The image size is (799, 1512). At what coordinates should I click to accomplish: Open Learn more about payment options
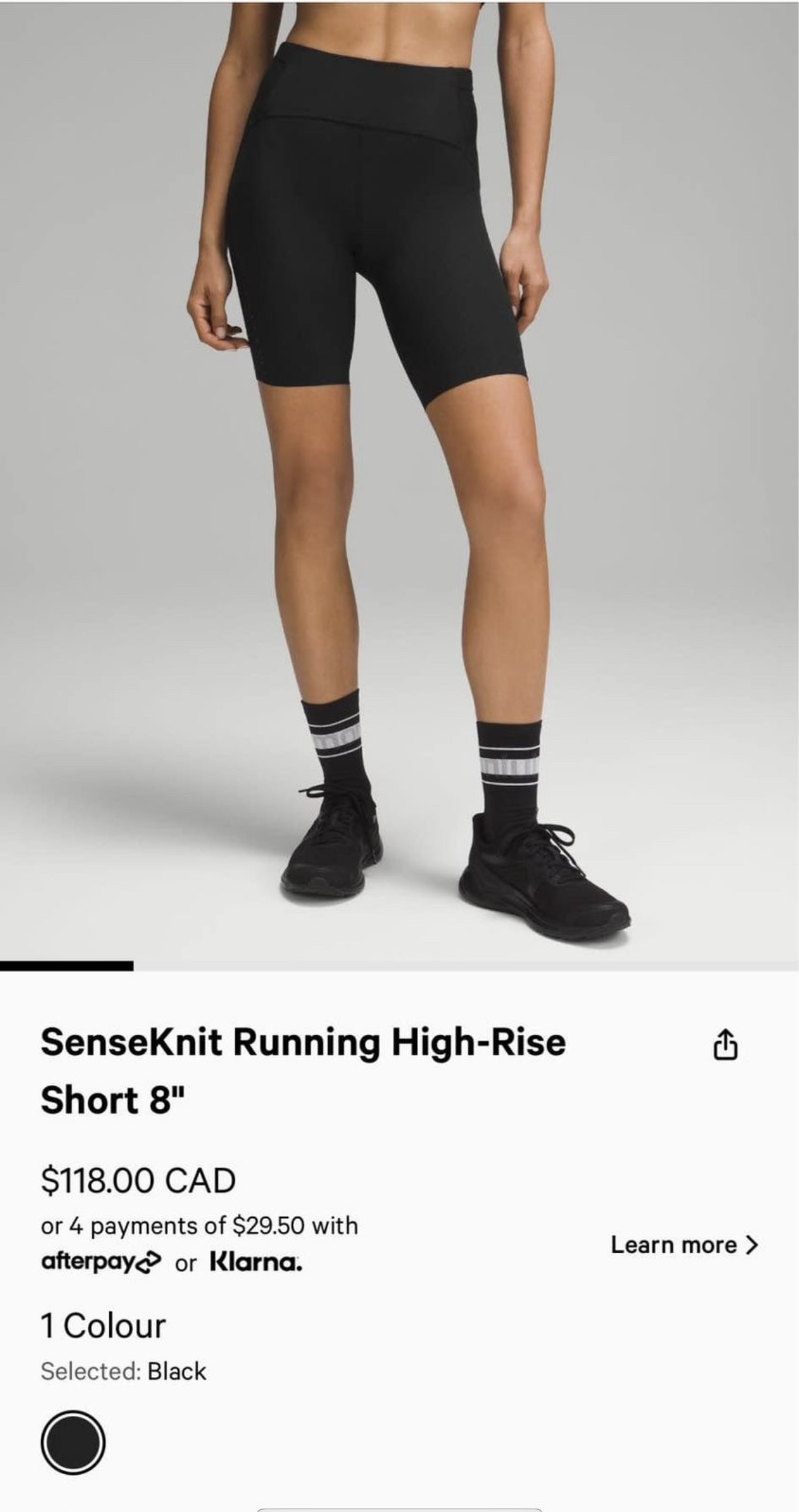[684, 1245]
